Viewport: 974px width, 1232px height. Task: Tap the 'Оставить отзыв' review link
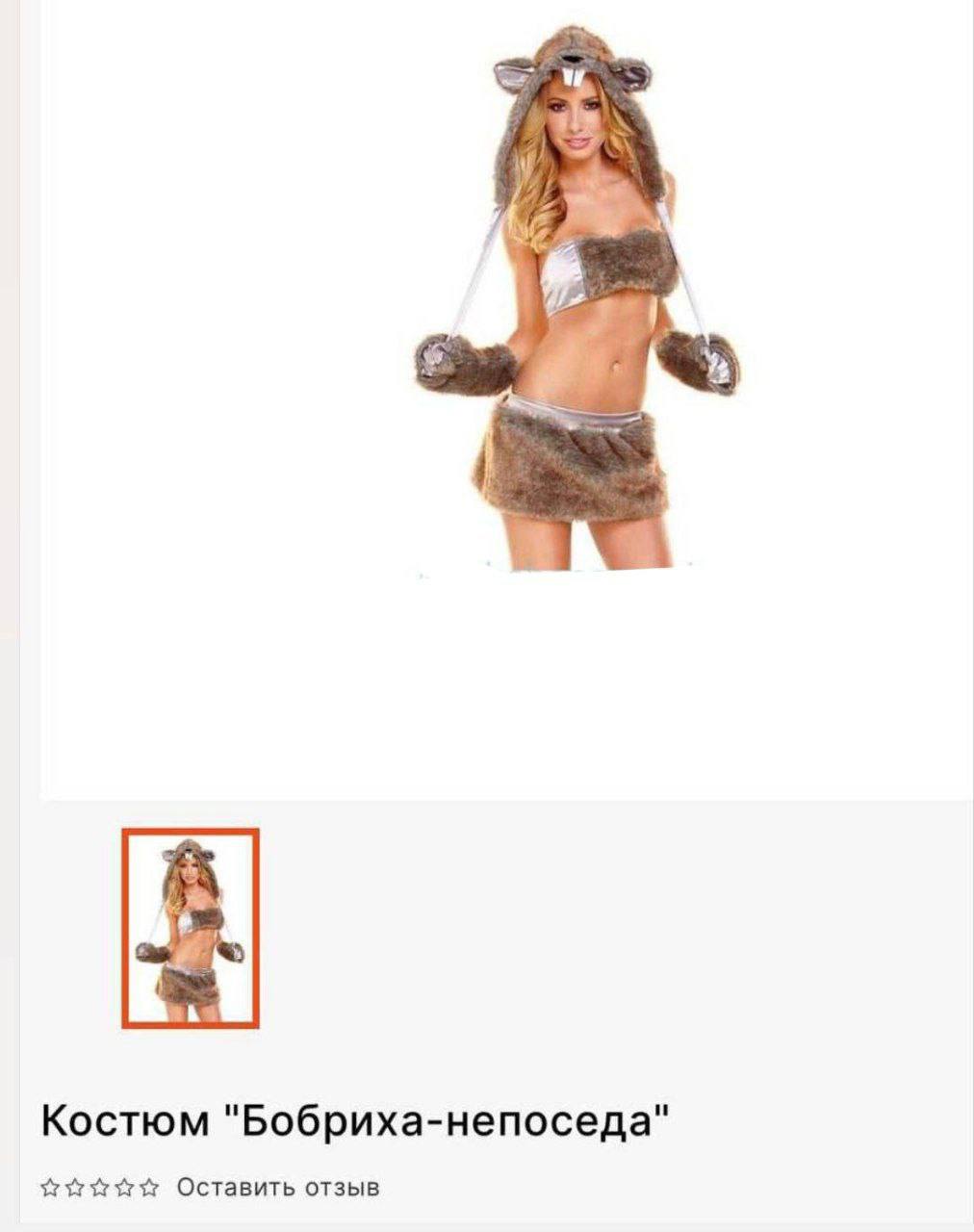pyautogui.click(x=278, y=1187)
